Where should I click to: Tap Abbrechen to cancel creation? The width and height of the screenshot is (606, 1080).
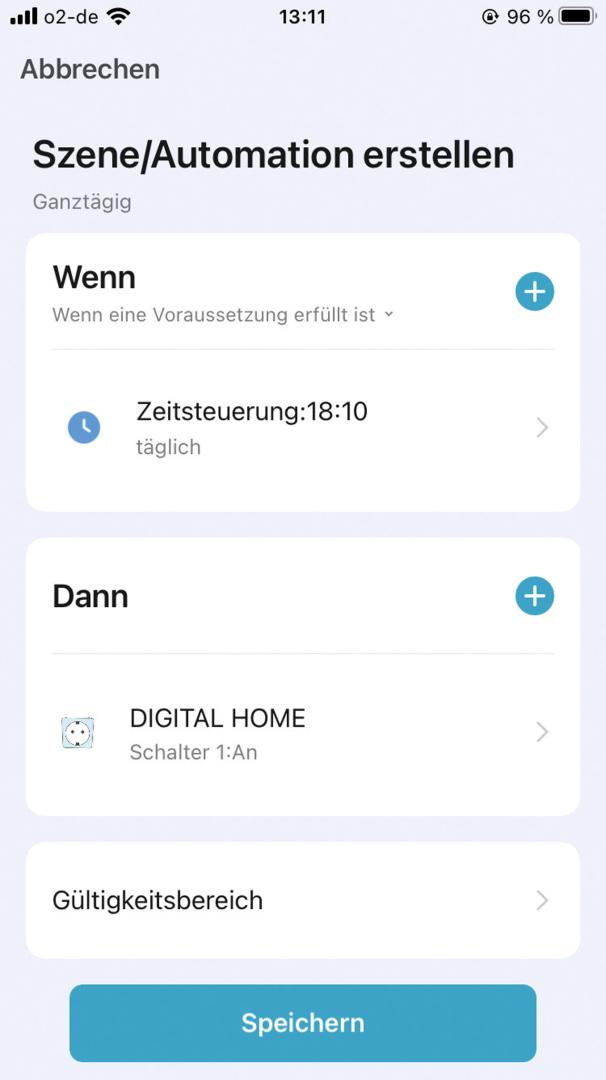90,69
